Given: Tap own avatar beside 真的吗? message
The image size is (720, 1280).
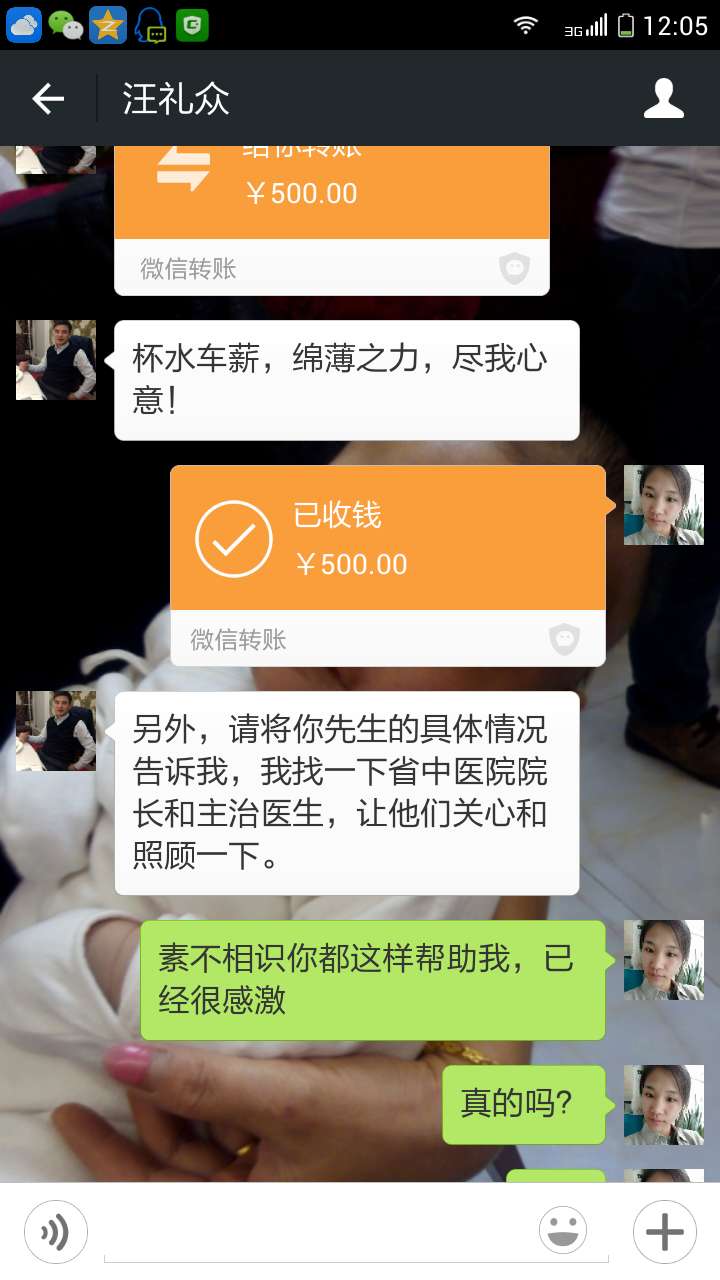Looking at the screenshot, I should click(663, 1105).
